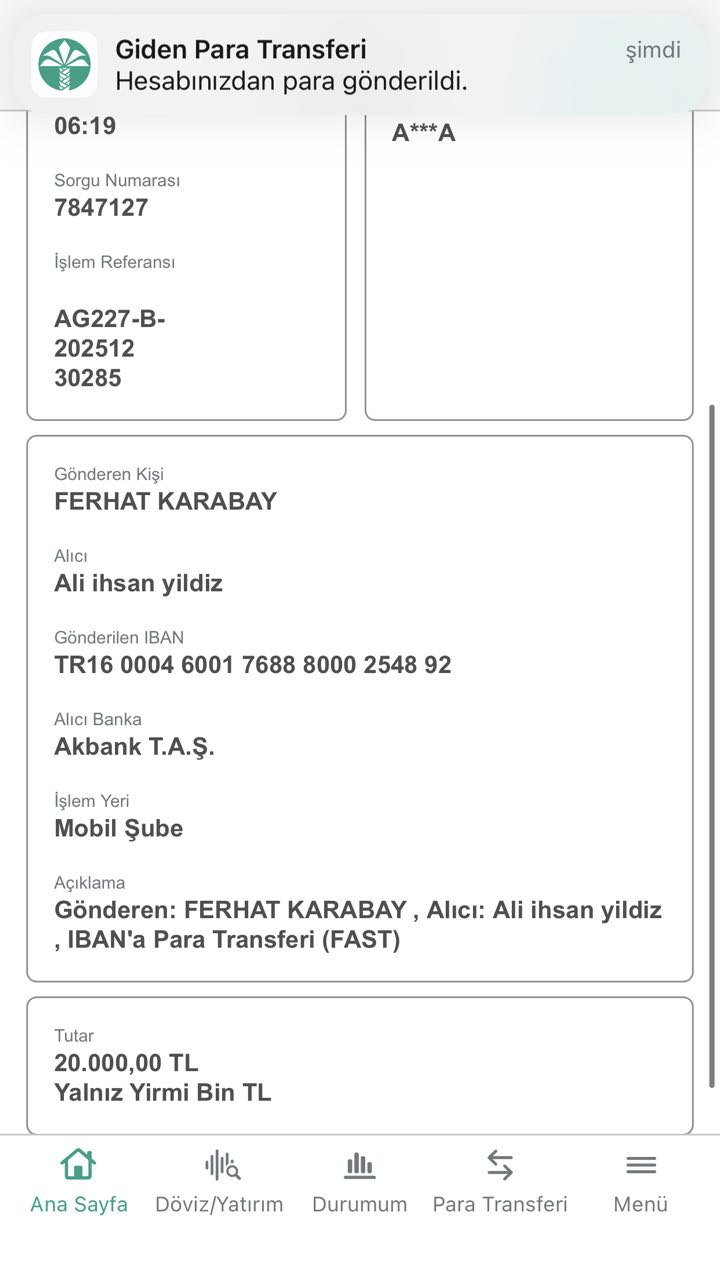This screenshot has height=1280, width=720.
Task: Open the Menü tab
Action: pyautogui.click(x=641, y=1181)
